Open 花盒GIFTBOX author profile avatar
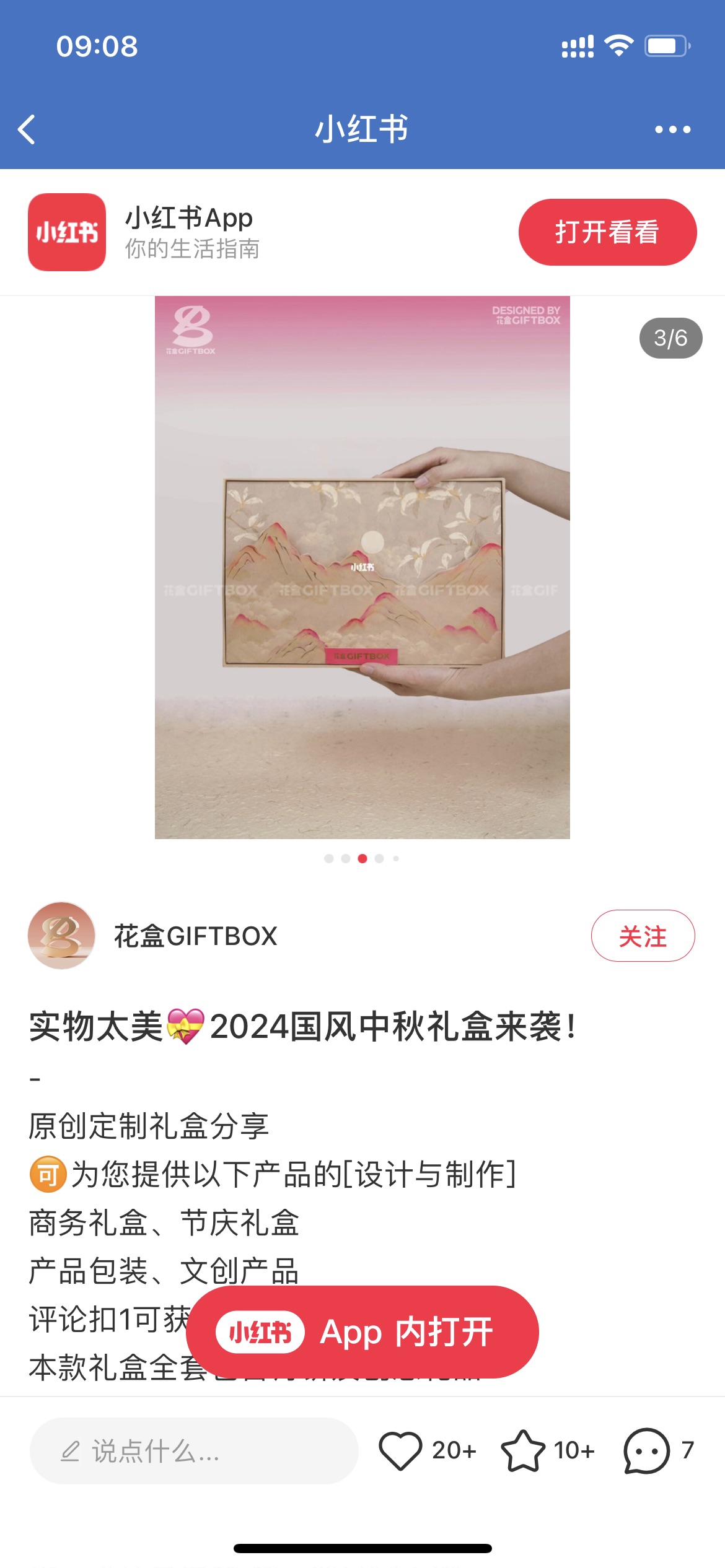The height and width of the screenshot is (1568, 725). pos(61,936)
